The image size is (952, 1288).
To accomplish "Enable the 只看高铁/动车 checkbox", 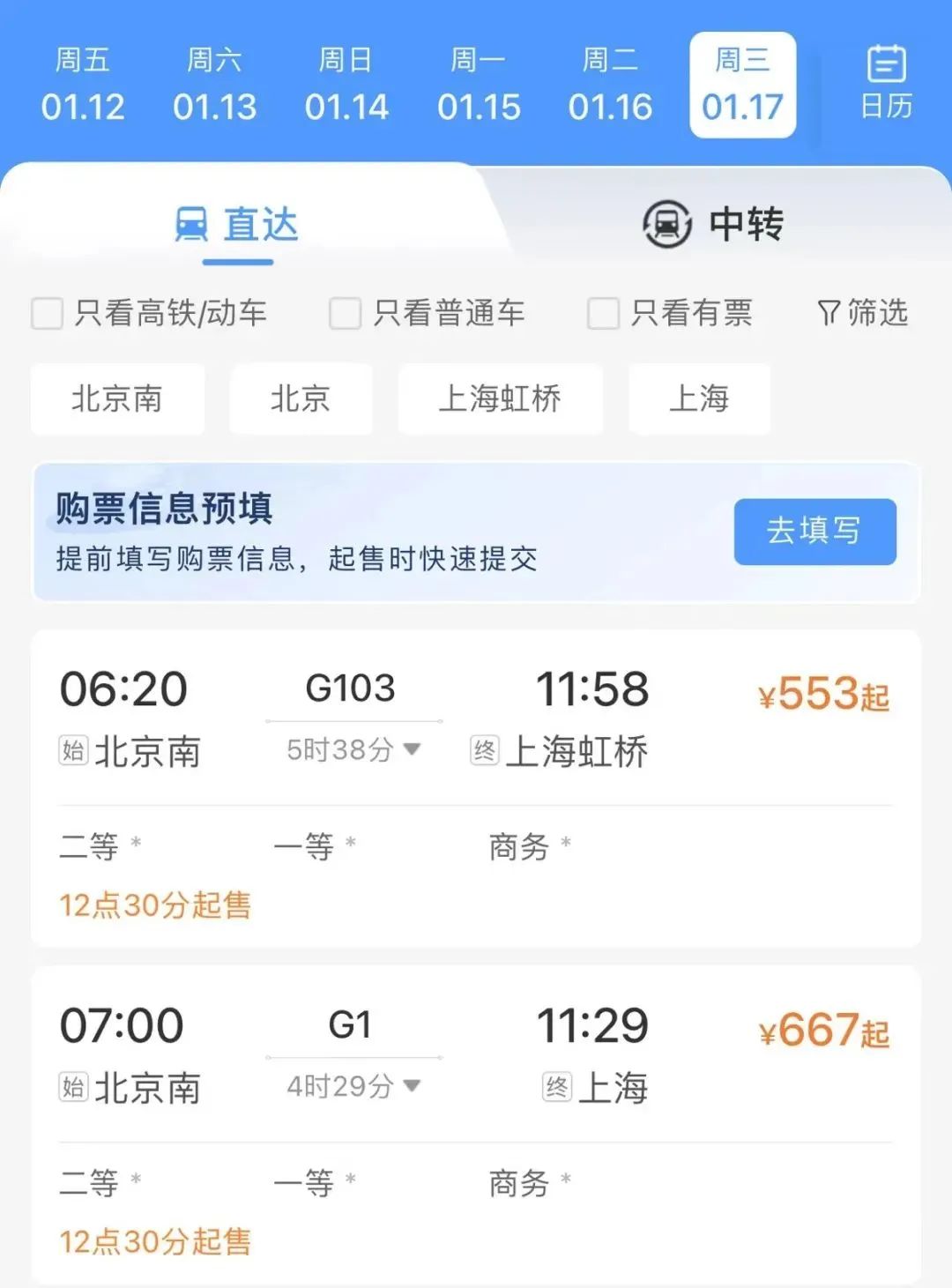I will click(x=47, y=314).
